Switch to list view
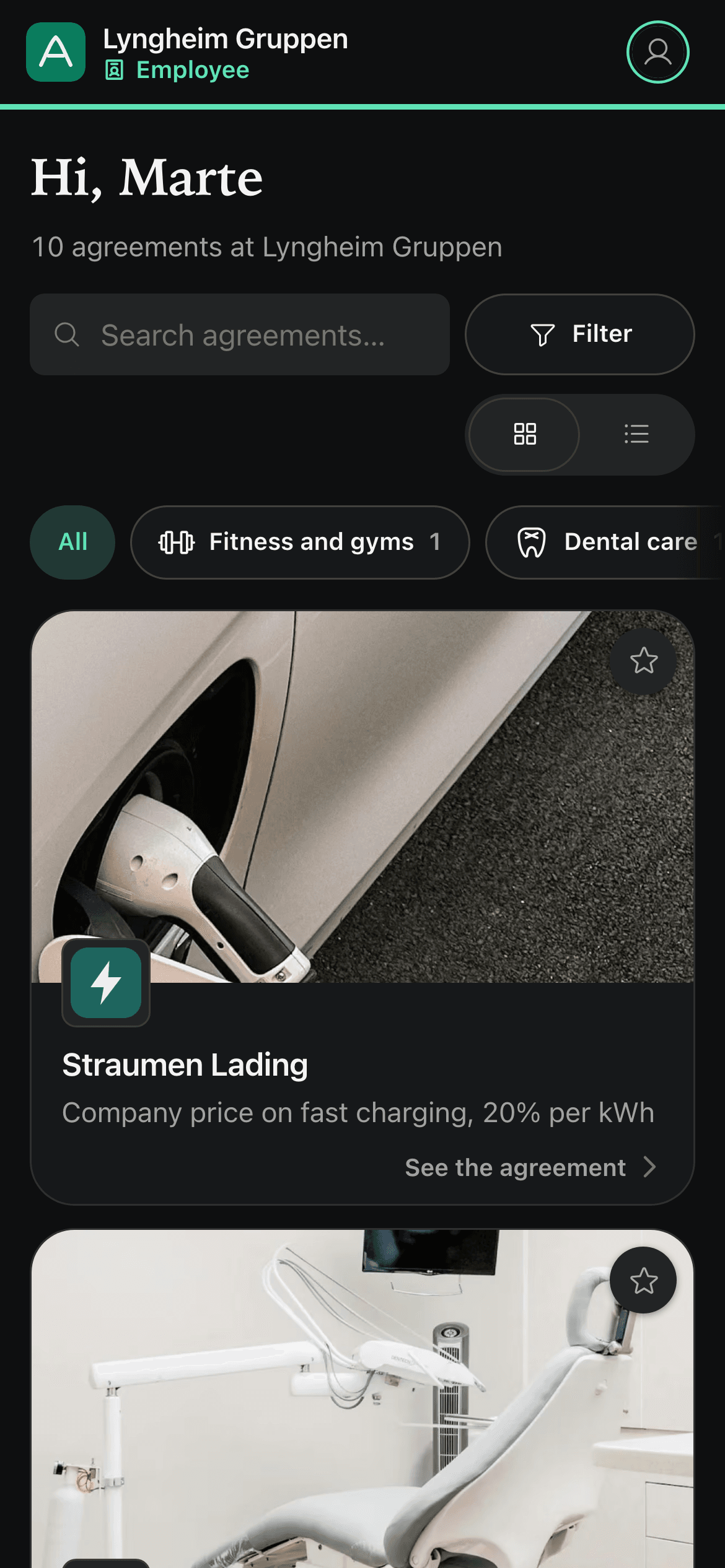The height and width of the screenshot is (1568, 725). click(636, 434)
